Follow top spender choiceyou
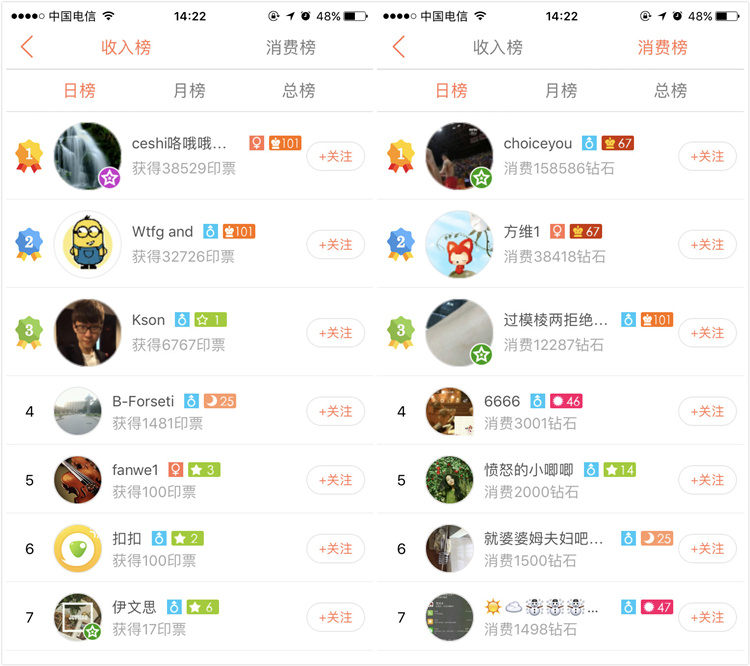The image size is (750, 666). (x=707, y=157)
